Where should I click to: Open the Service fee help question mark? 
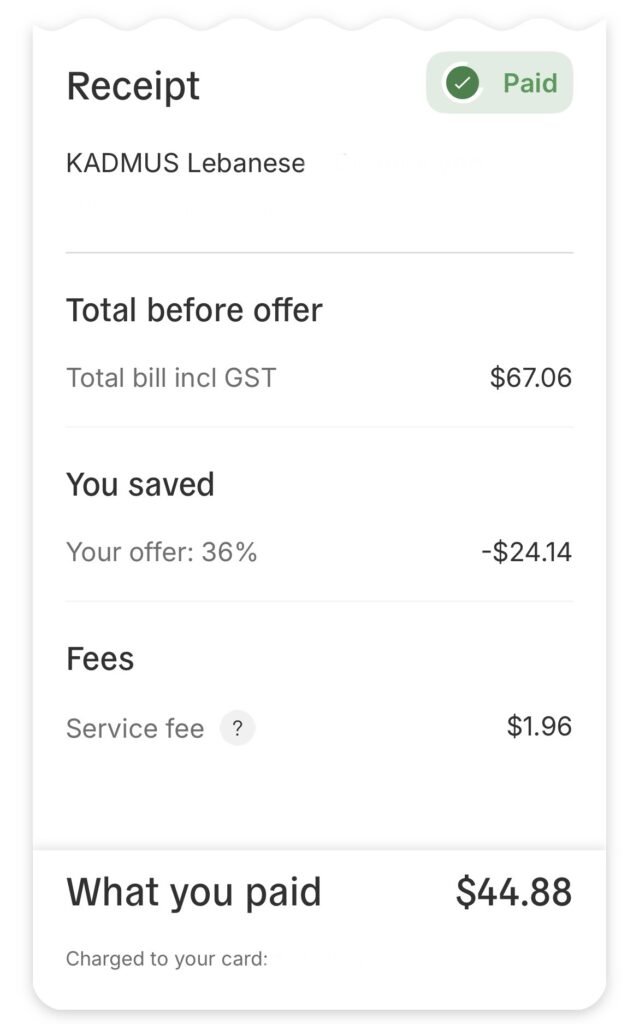237,728
